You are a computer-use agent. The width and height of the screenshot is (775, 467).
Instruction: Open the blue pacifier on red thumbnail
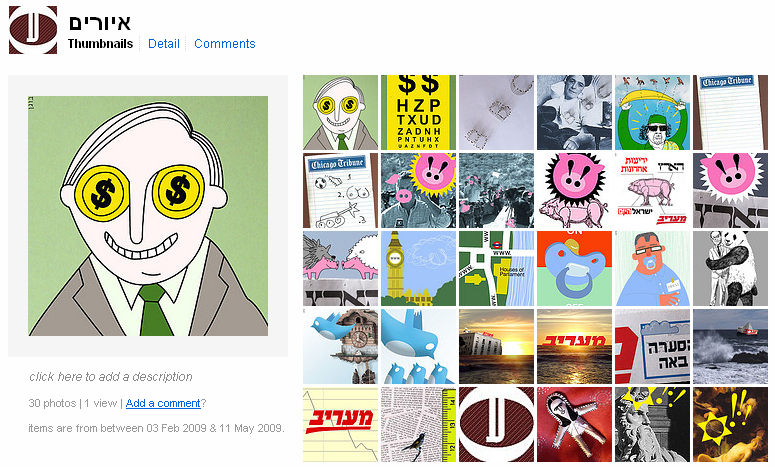(x=574, y=268)
